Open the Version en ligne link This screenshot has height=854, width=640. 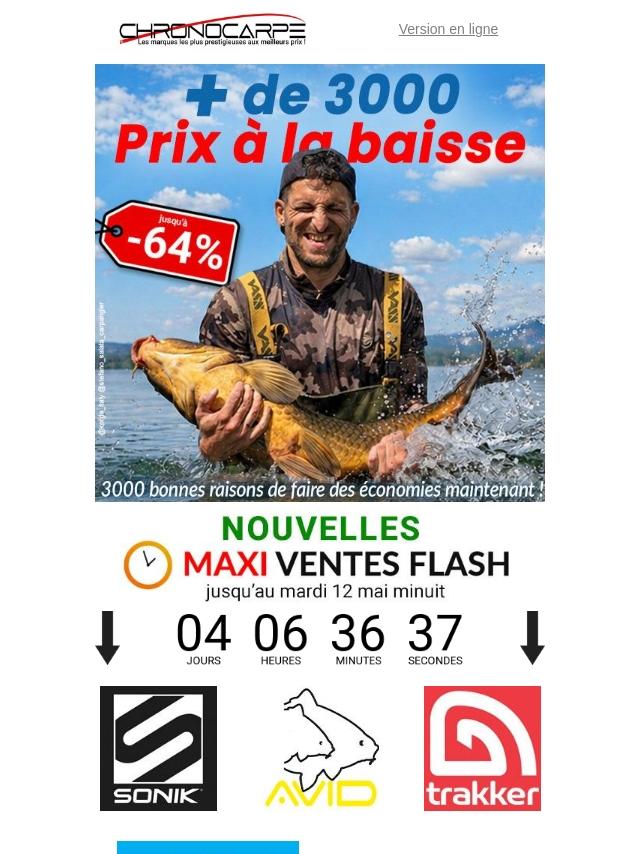[448, 29]
